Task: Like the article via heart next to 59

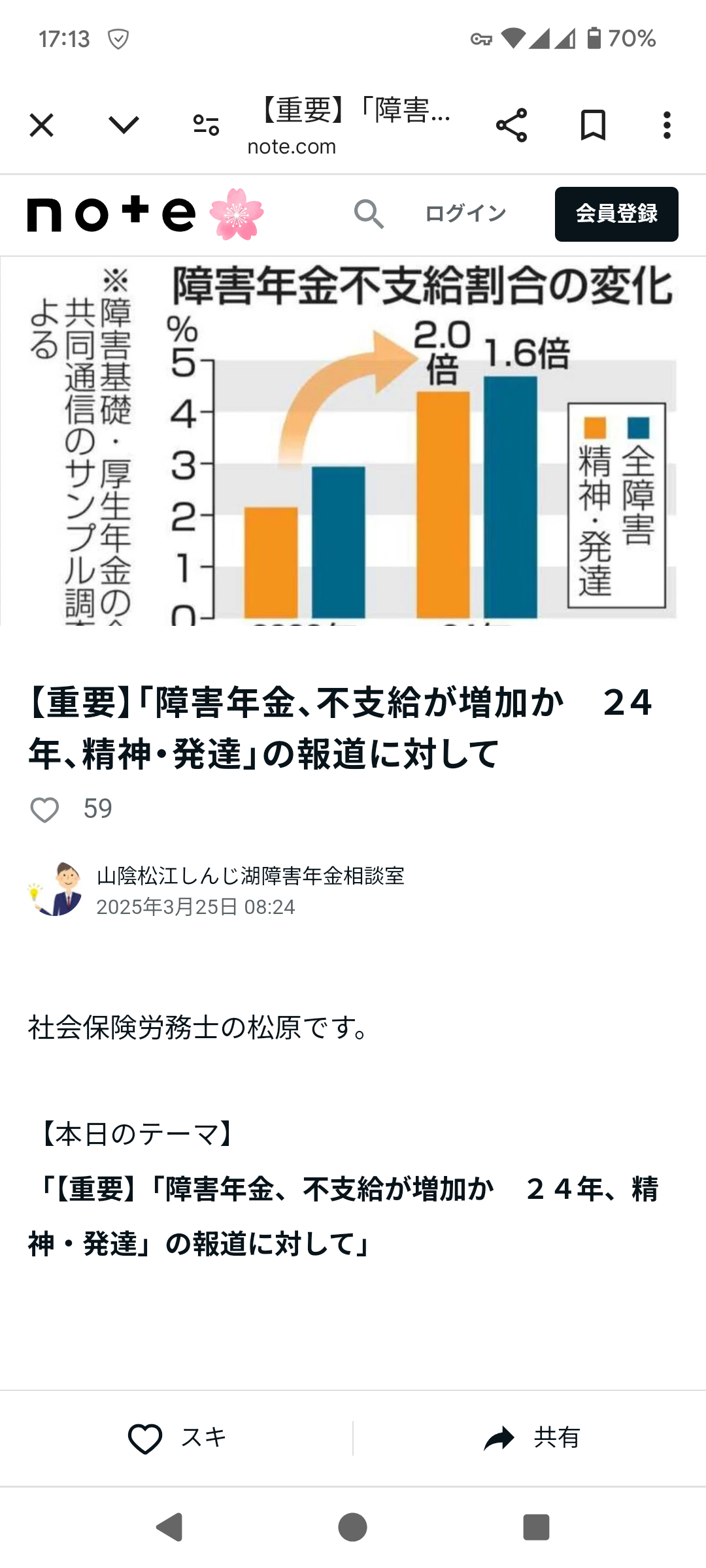Action: [x=45, y=809]
